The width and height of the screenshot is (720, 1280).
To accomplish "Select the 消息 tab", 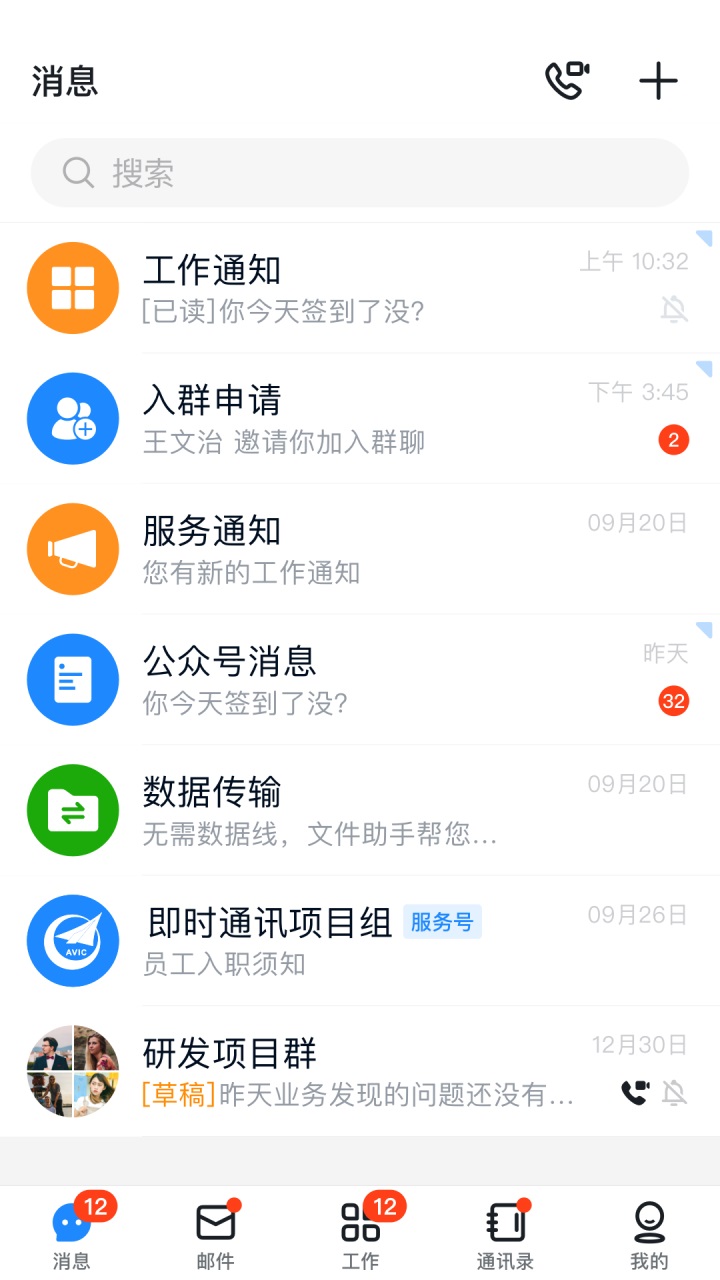I will pyautogui.click(x=71, y=1235).
